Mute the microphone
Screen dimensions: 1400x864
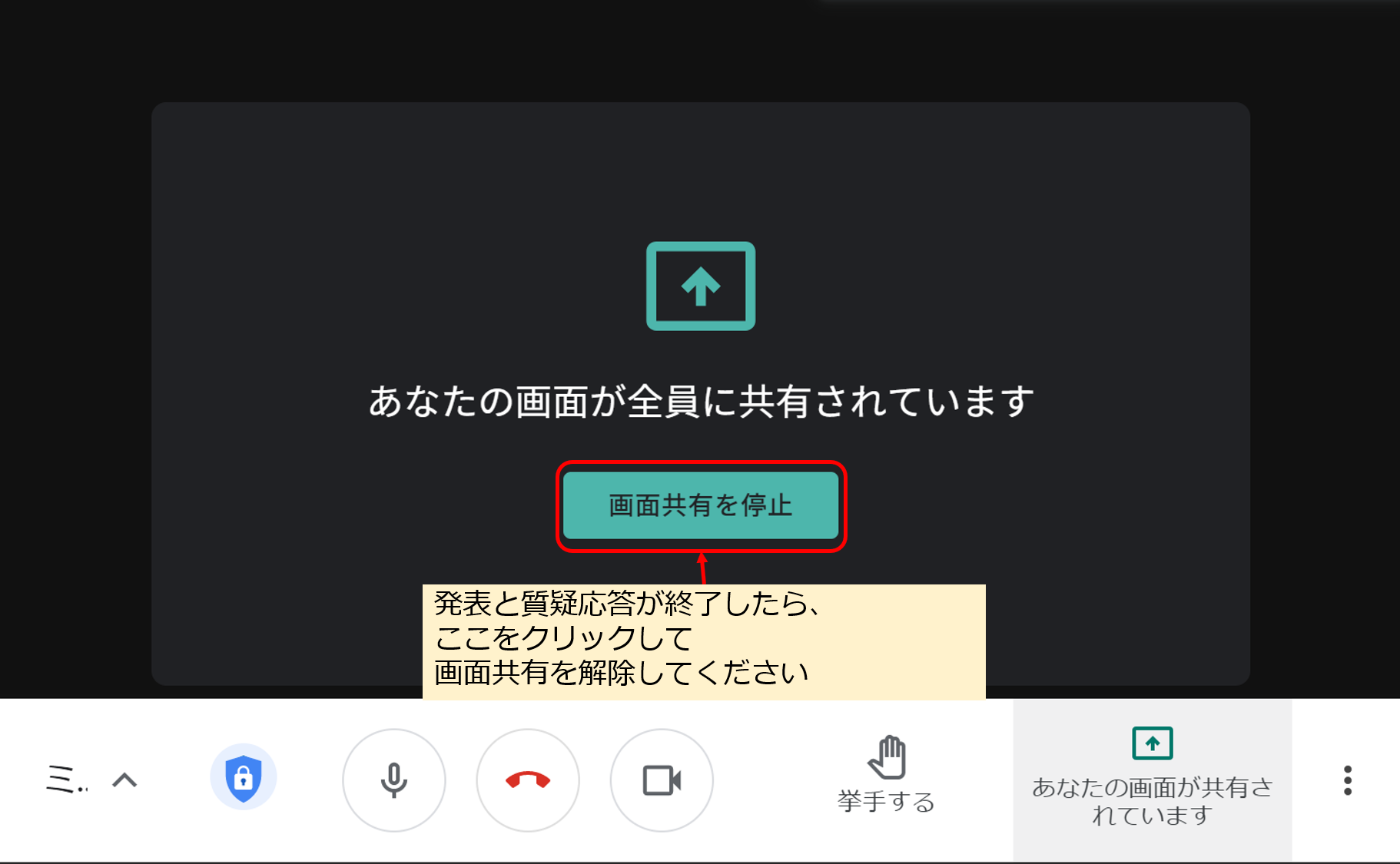[x=393, y=780]
